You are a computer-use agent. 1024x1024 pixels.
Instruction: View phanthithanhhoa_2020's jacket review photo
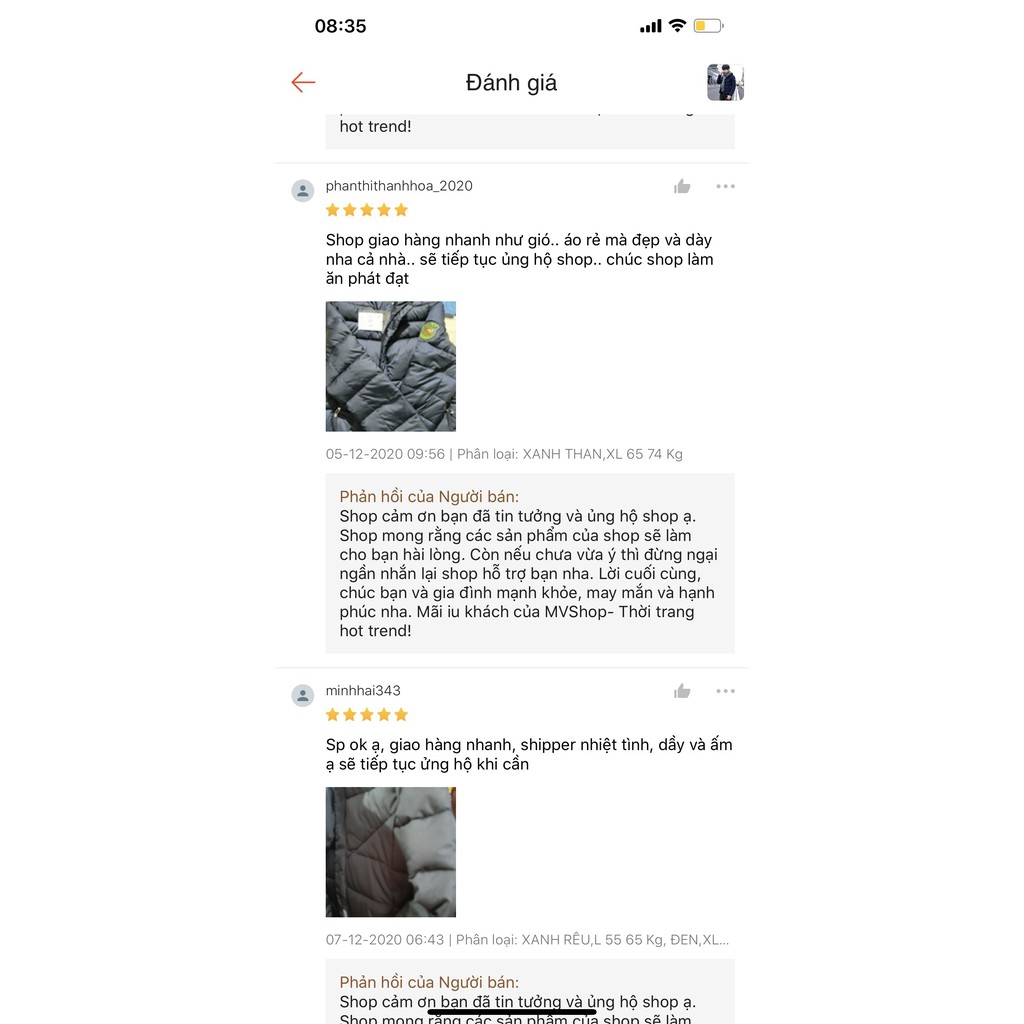(391, 366)
